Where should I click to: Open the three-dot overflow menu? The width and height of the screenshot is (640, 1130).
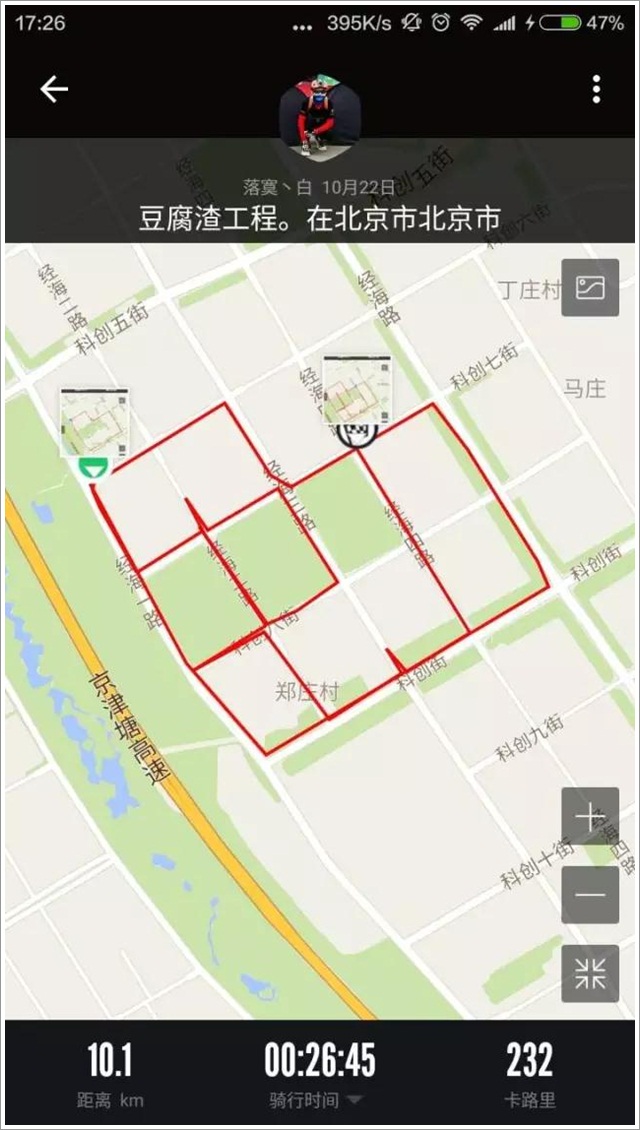click(x=596, y=89)
